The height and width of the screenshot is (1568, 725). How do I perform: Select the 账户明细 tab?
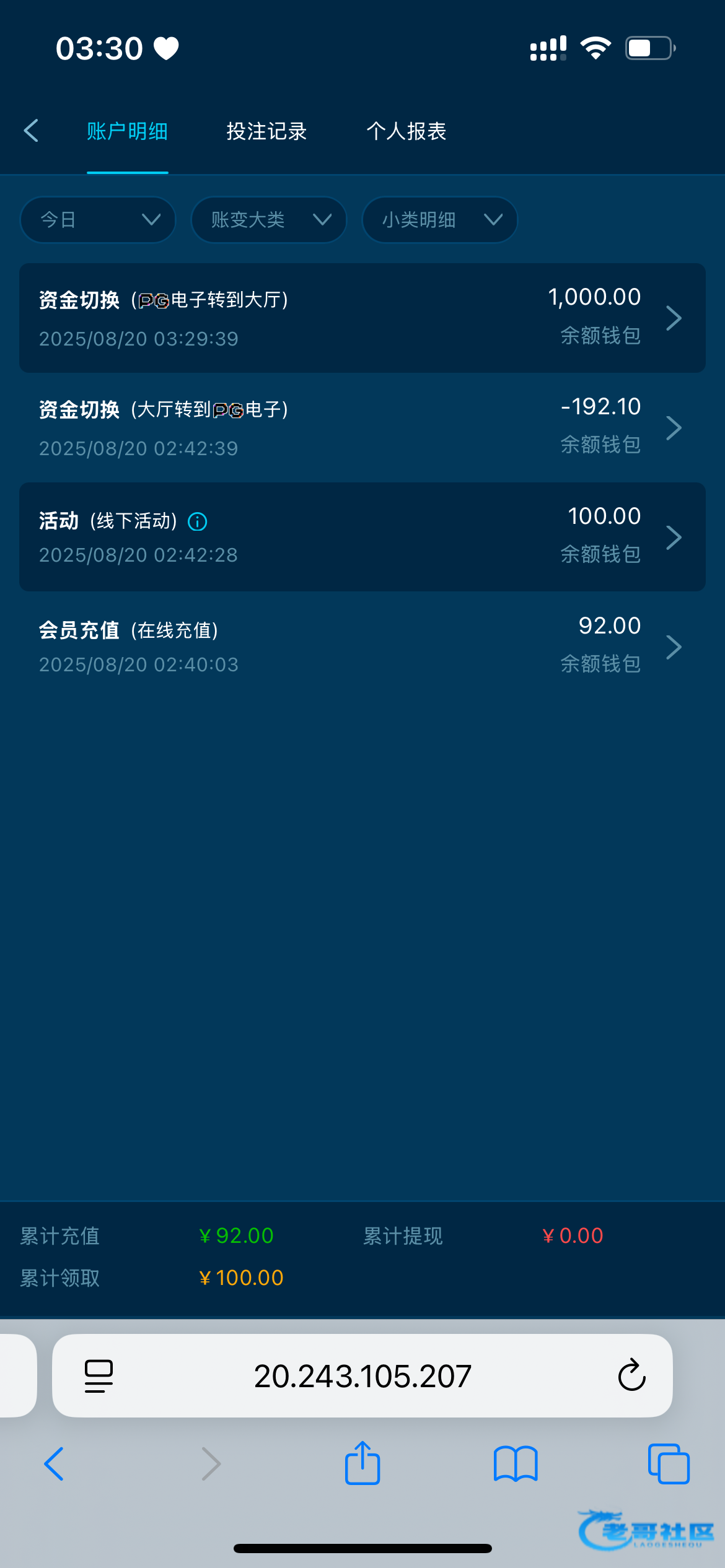tap(127, 131)
